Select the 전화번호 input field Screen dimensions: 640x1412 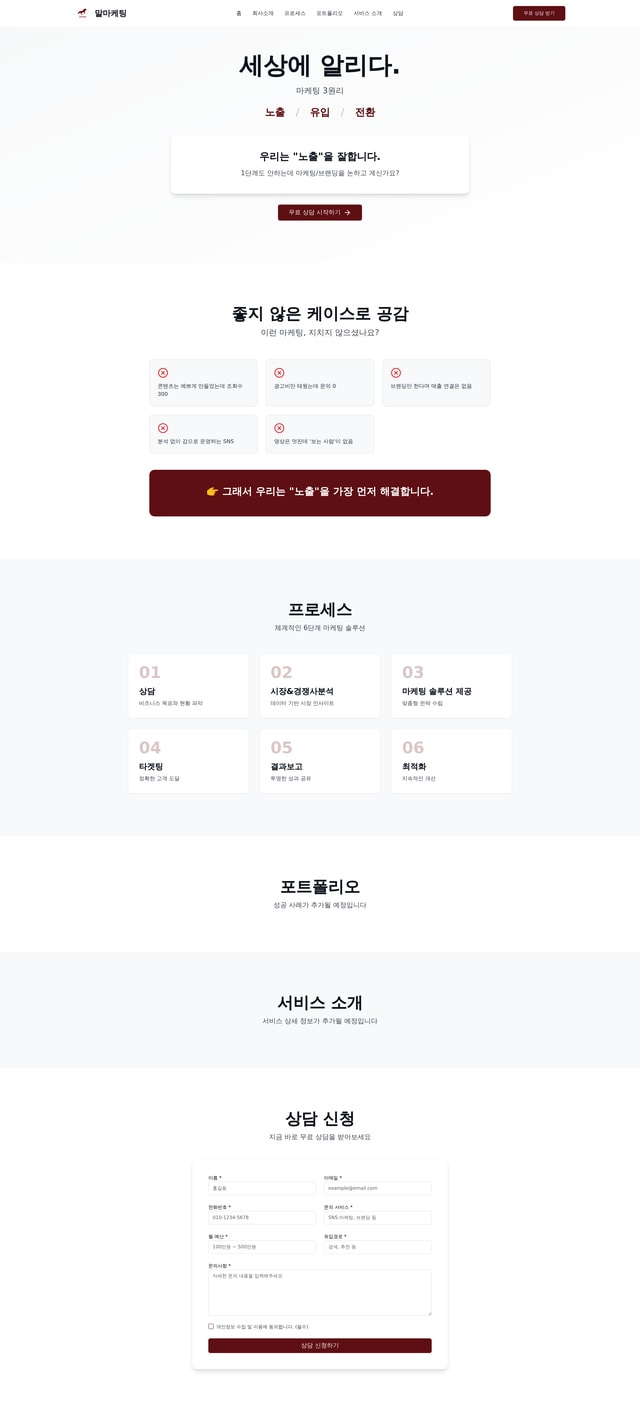click(262, 1217)
